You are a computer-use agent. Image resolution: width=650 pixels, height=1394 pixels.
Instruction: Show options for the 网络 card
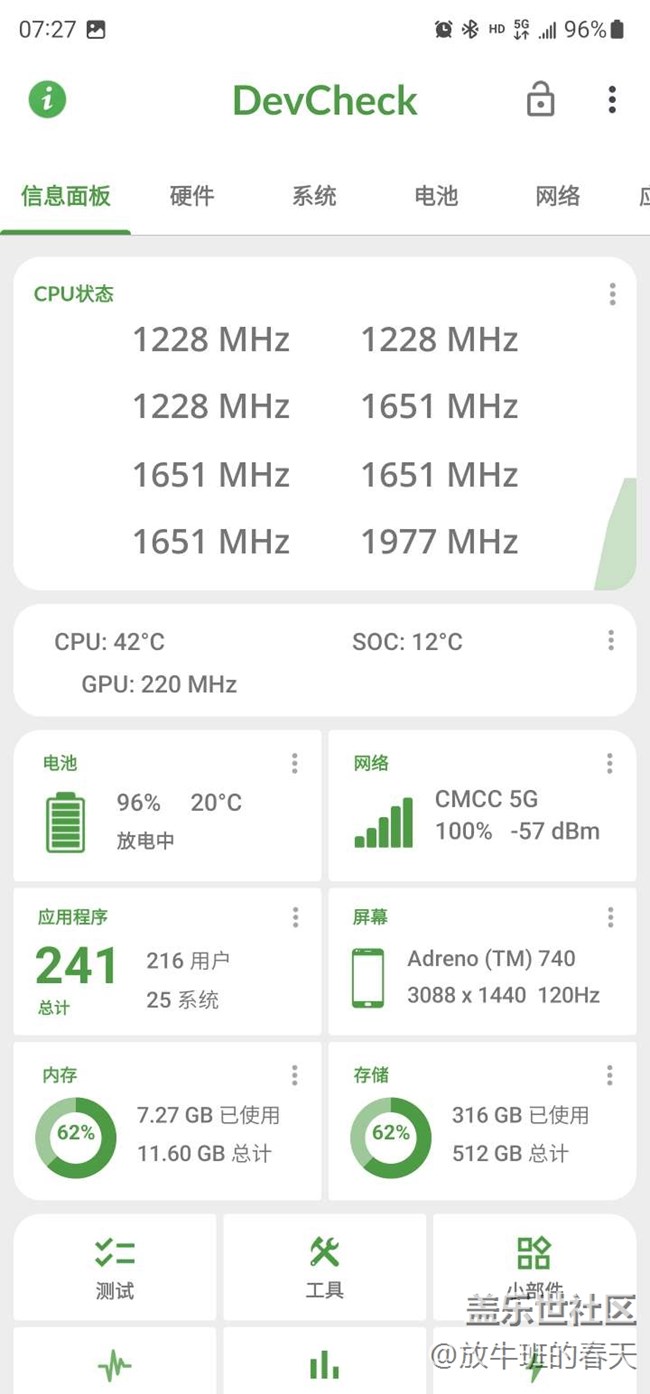click(610, 764)
